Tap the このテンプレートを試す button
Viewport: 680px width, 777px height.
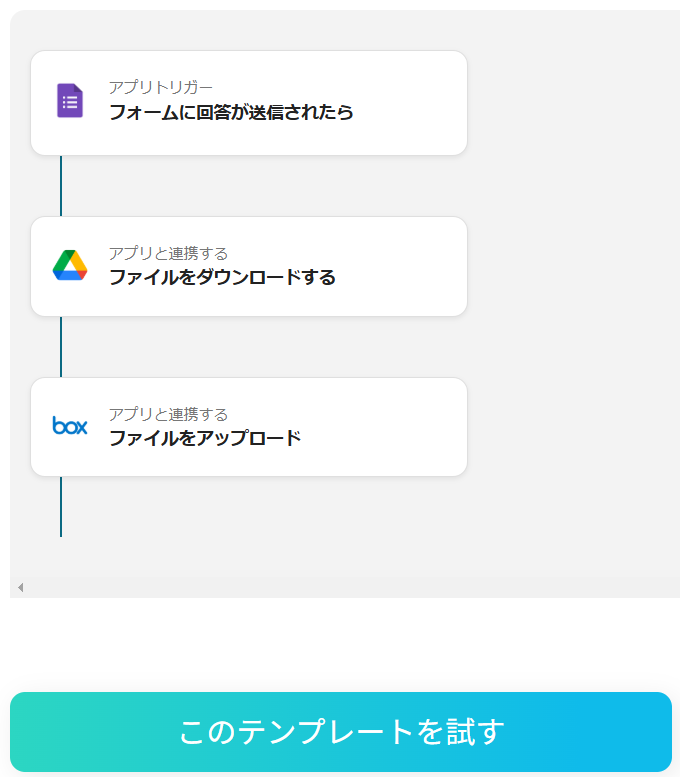340,731
